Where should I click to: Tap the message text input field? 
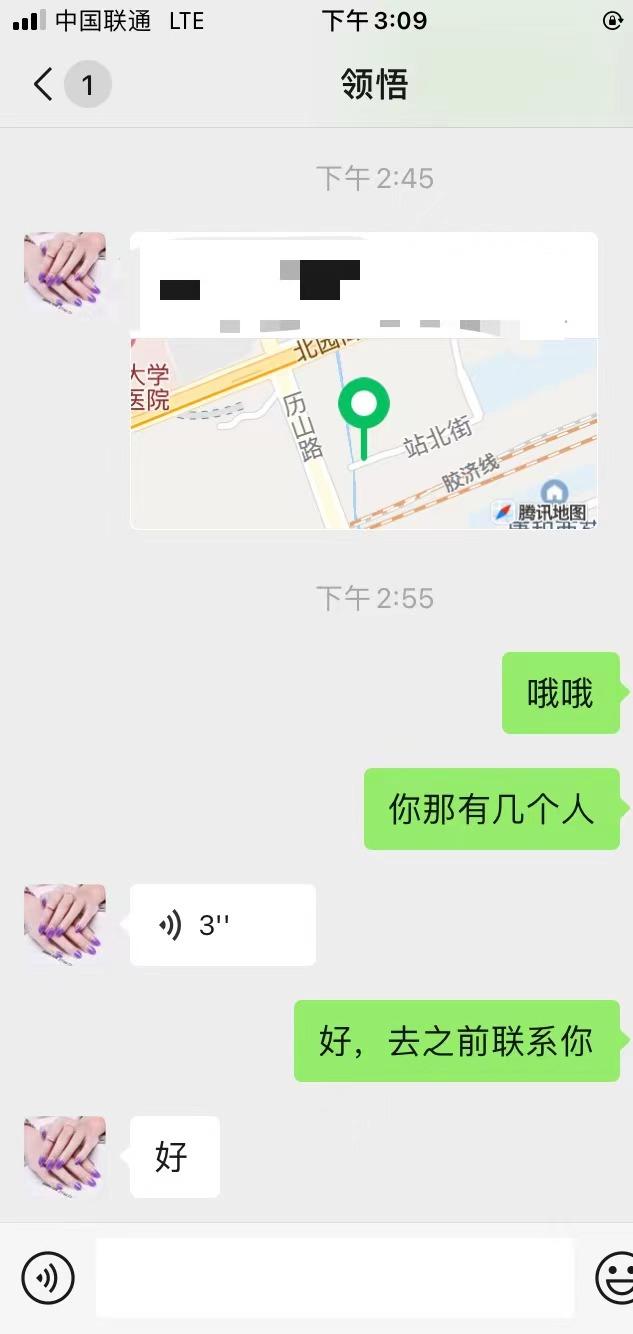[334, 1277]
